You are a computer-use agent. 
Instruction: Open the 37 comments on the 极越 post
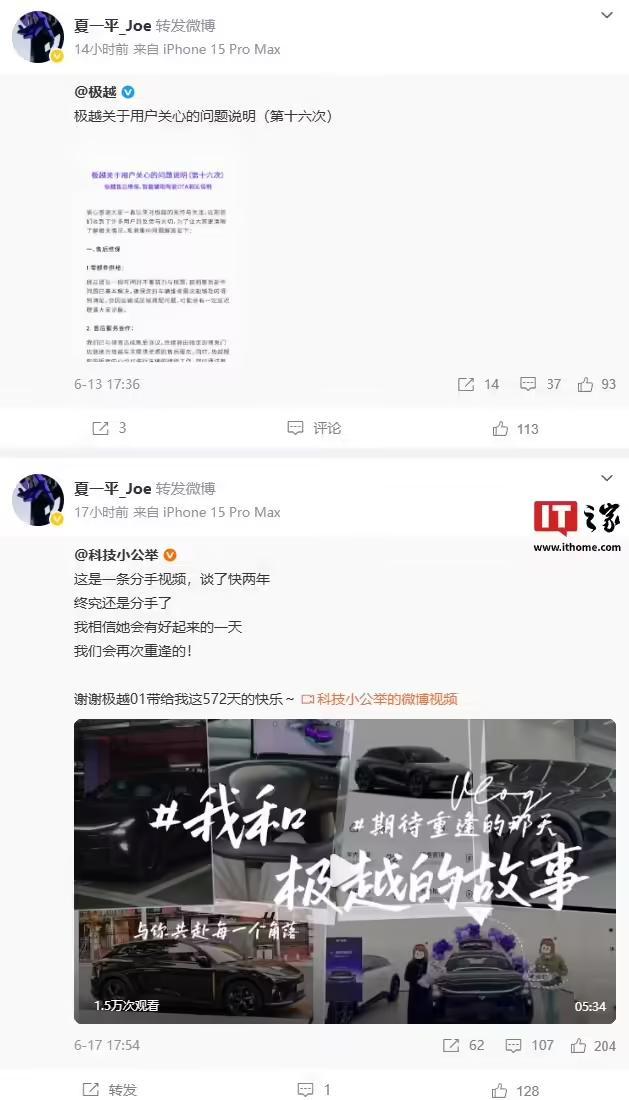click(x=541, y=384)
